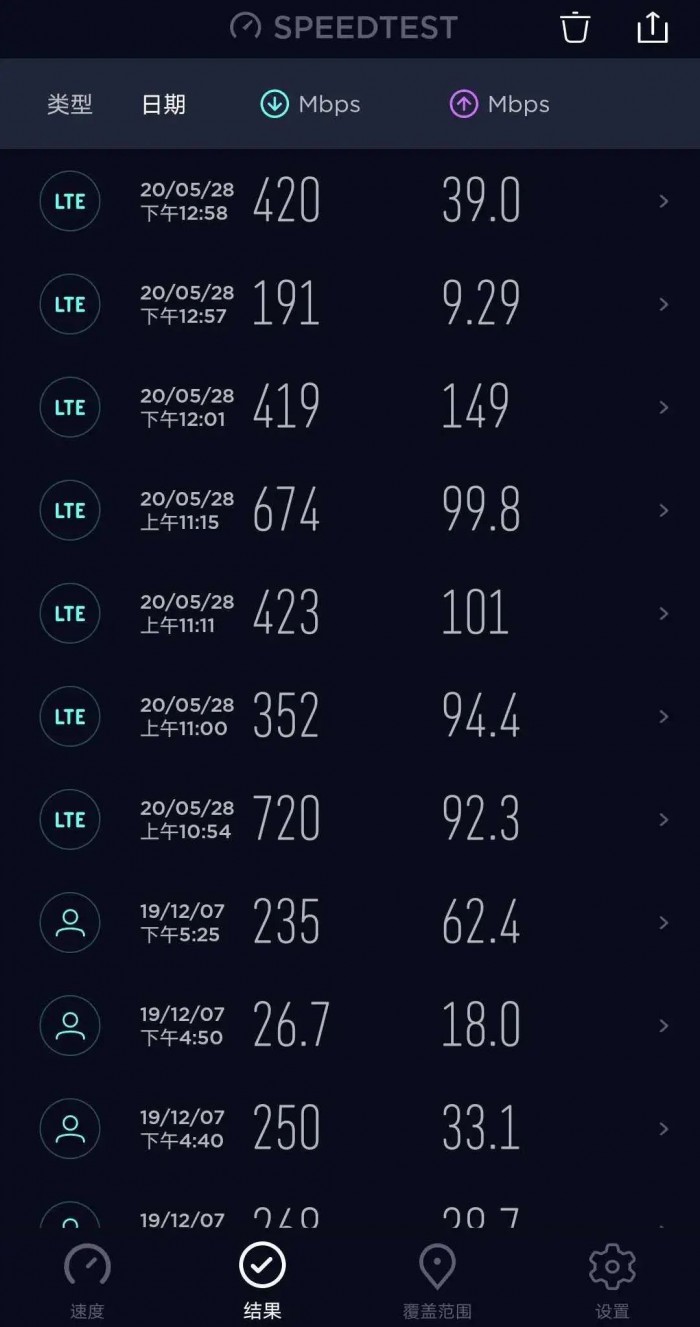This screenshot has height=1327, width=700.
Task: Sort by upload Mbps column
Action: 500,104
